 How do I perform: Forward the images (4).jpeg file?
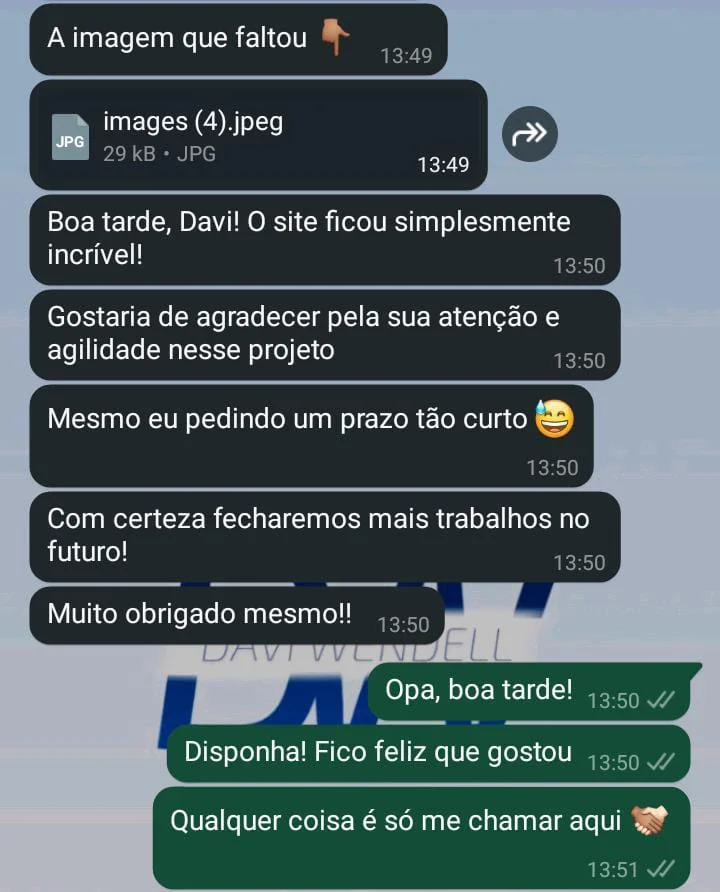pos(529,135)
